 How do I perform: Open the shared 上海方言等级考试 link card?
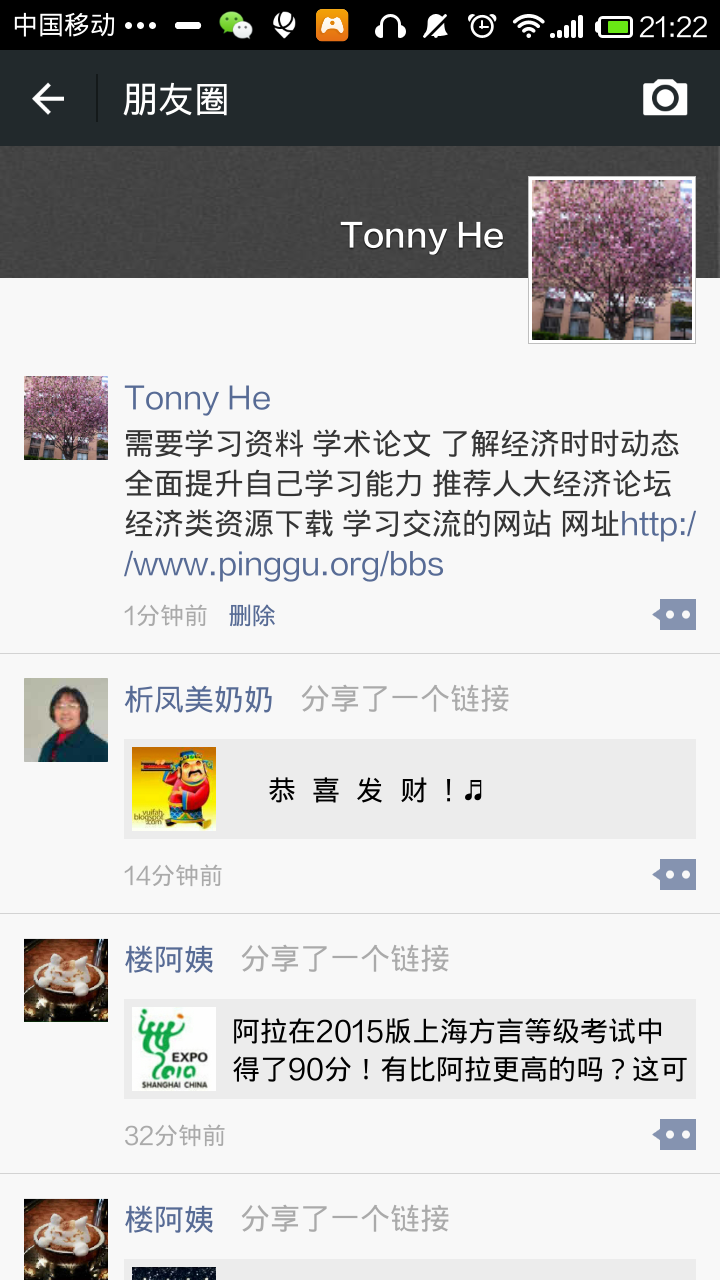[x=410, y=1049]
